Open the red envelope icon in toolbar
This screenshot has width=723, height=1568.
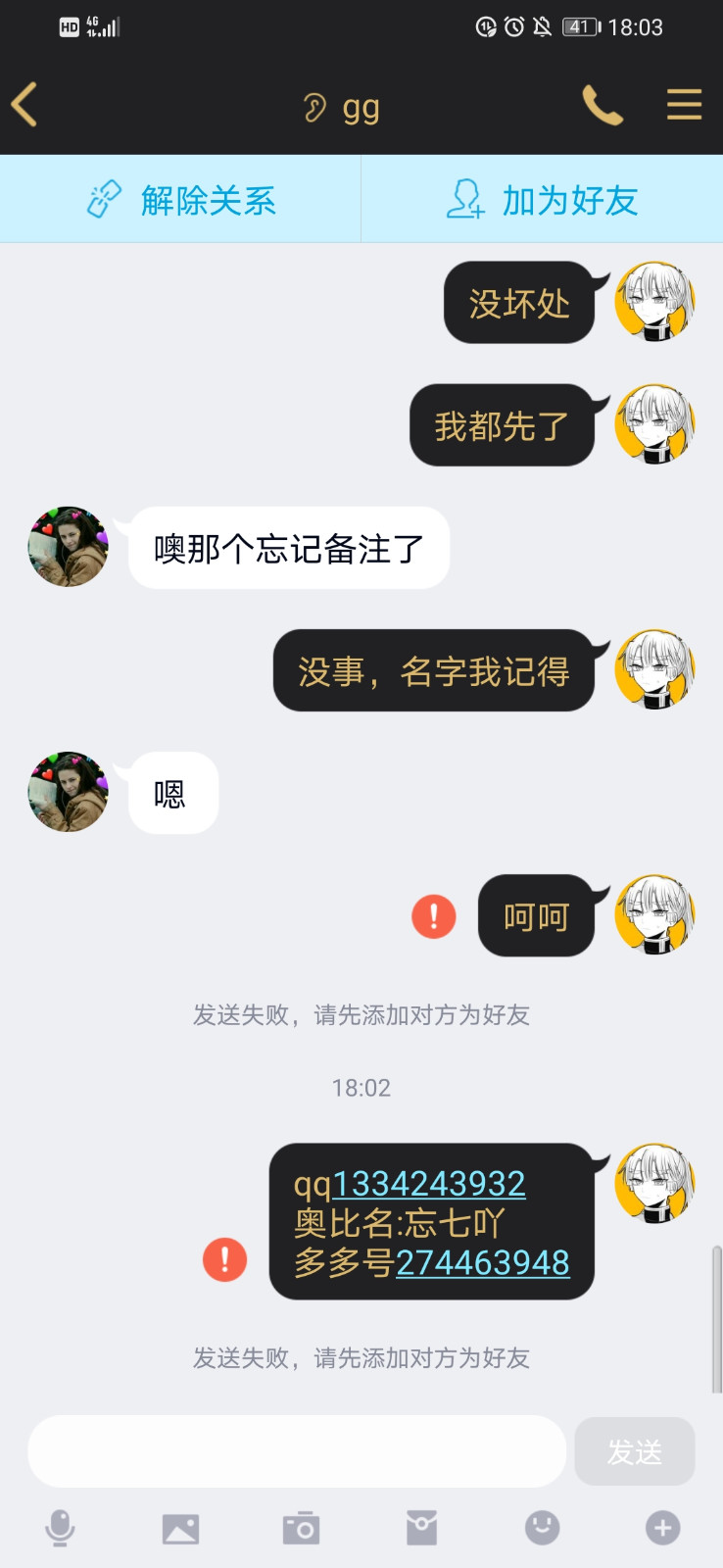click(x=421, y=1528)
